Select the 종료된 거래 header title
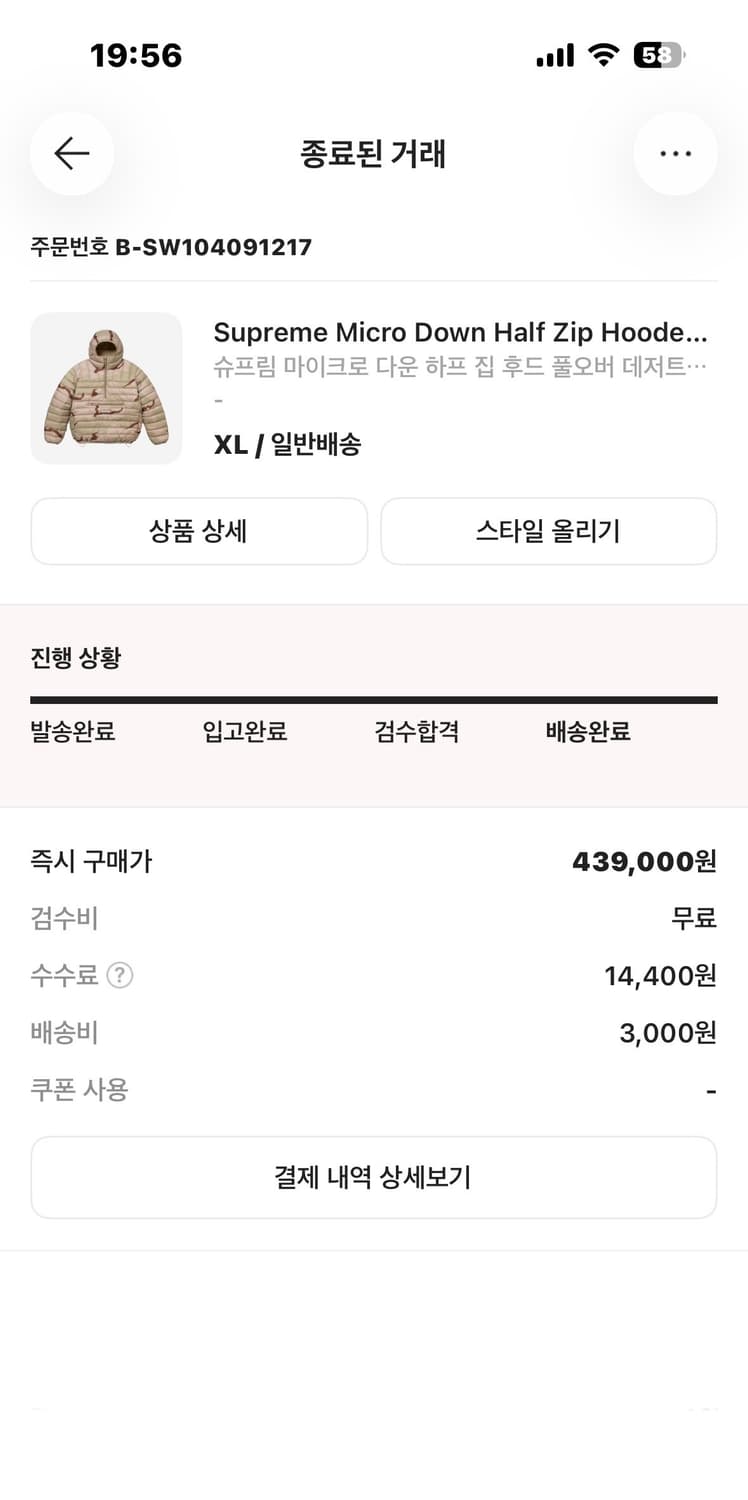The image size is (748, 1500). coord(373,153)
